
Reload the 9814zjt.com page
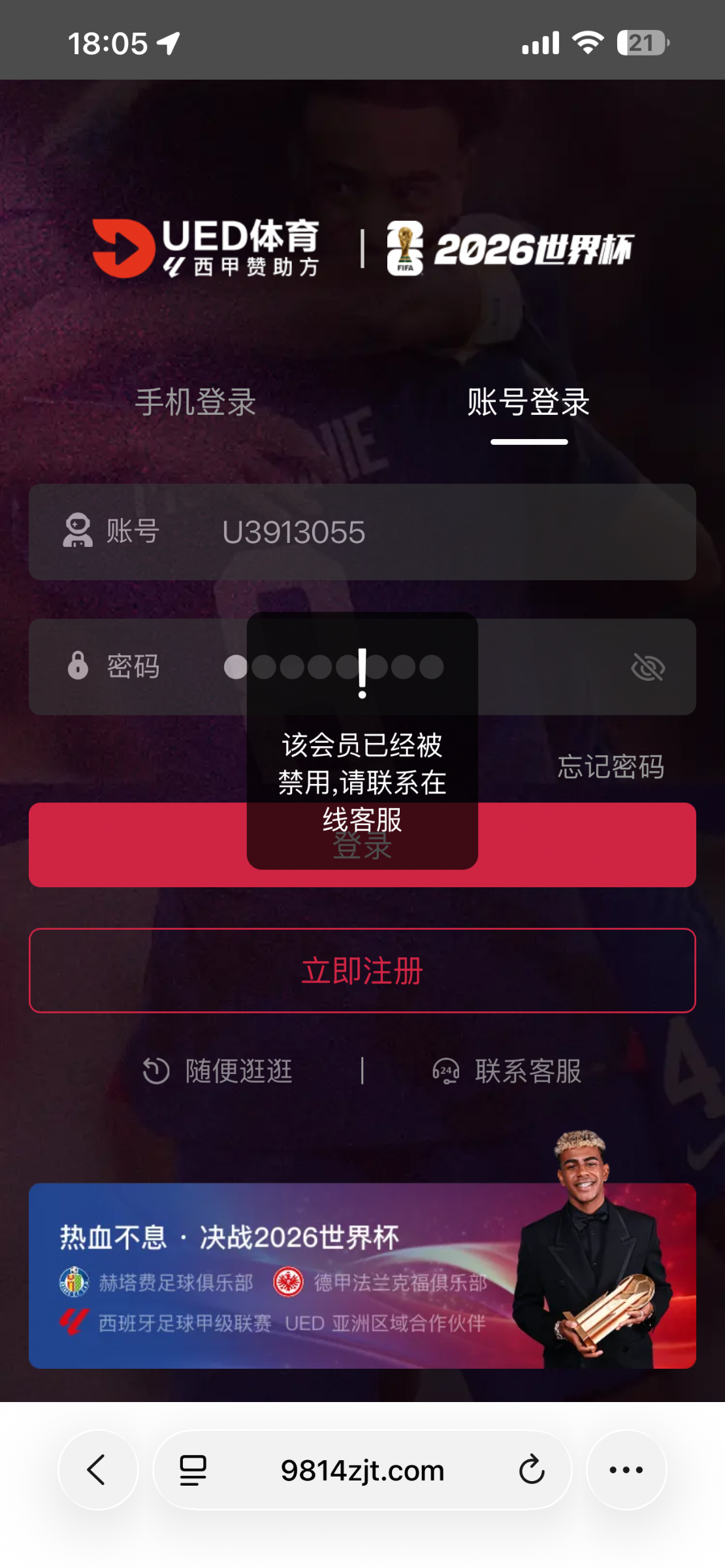pos(531,1470)
